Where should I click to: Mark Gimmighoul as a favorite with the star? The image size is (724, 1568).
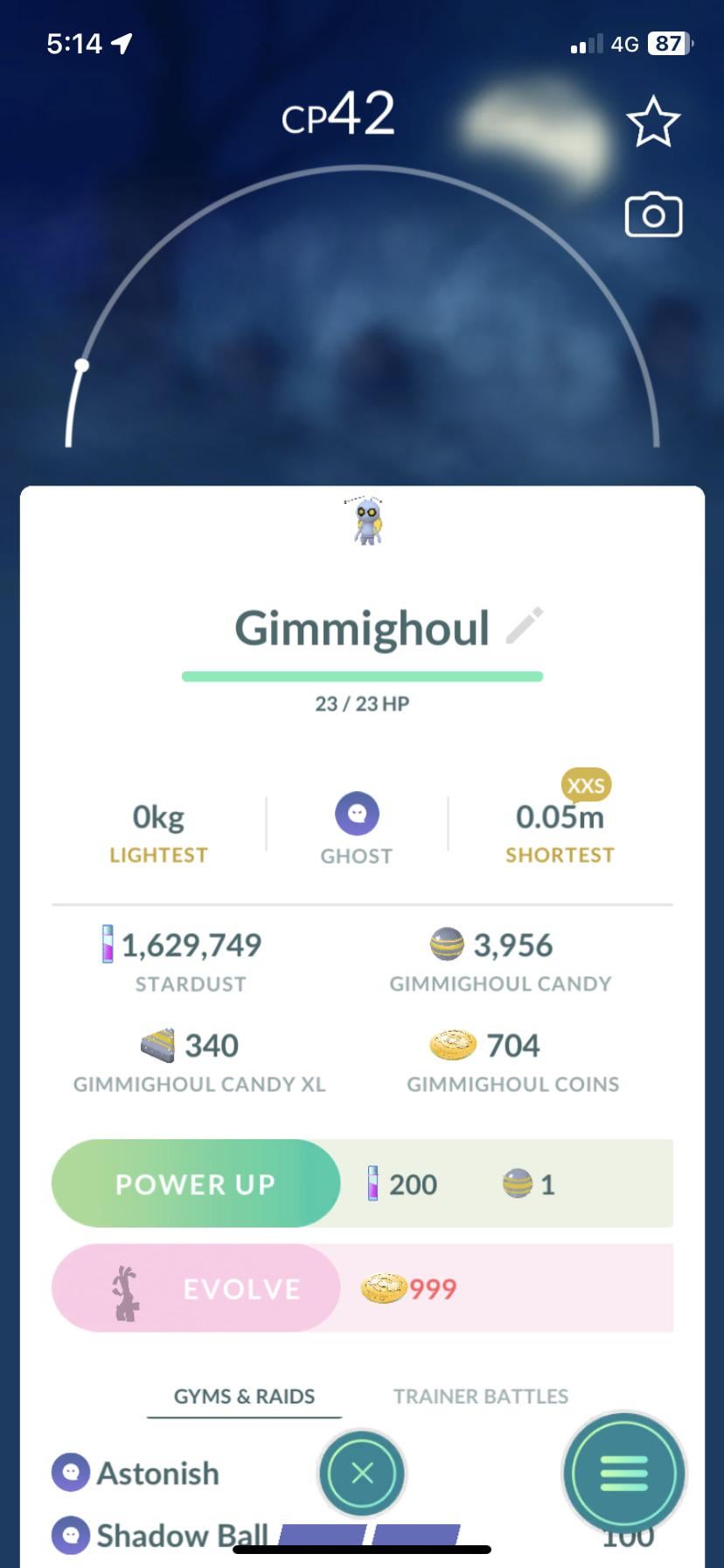tap(653, 122)
